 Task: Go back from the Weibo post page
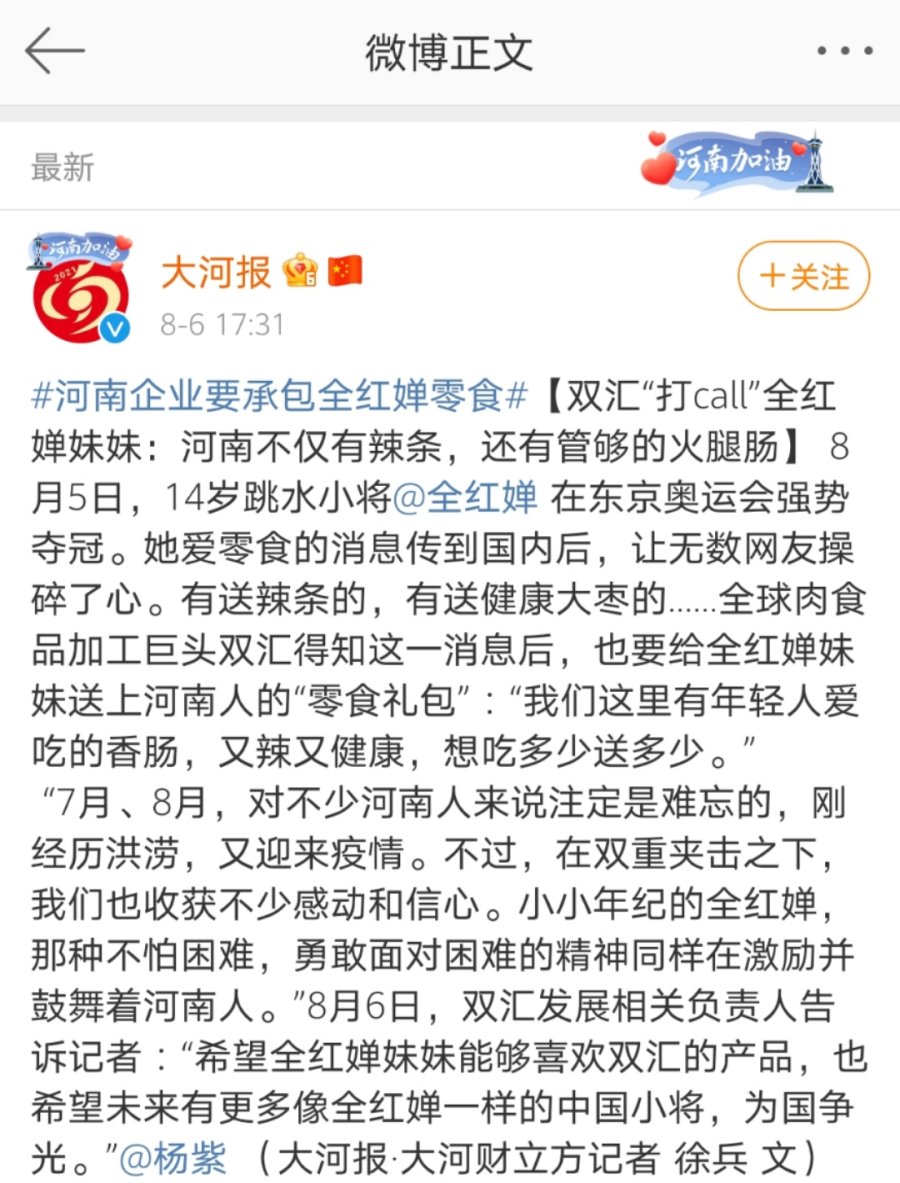tap(55, 52)
